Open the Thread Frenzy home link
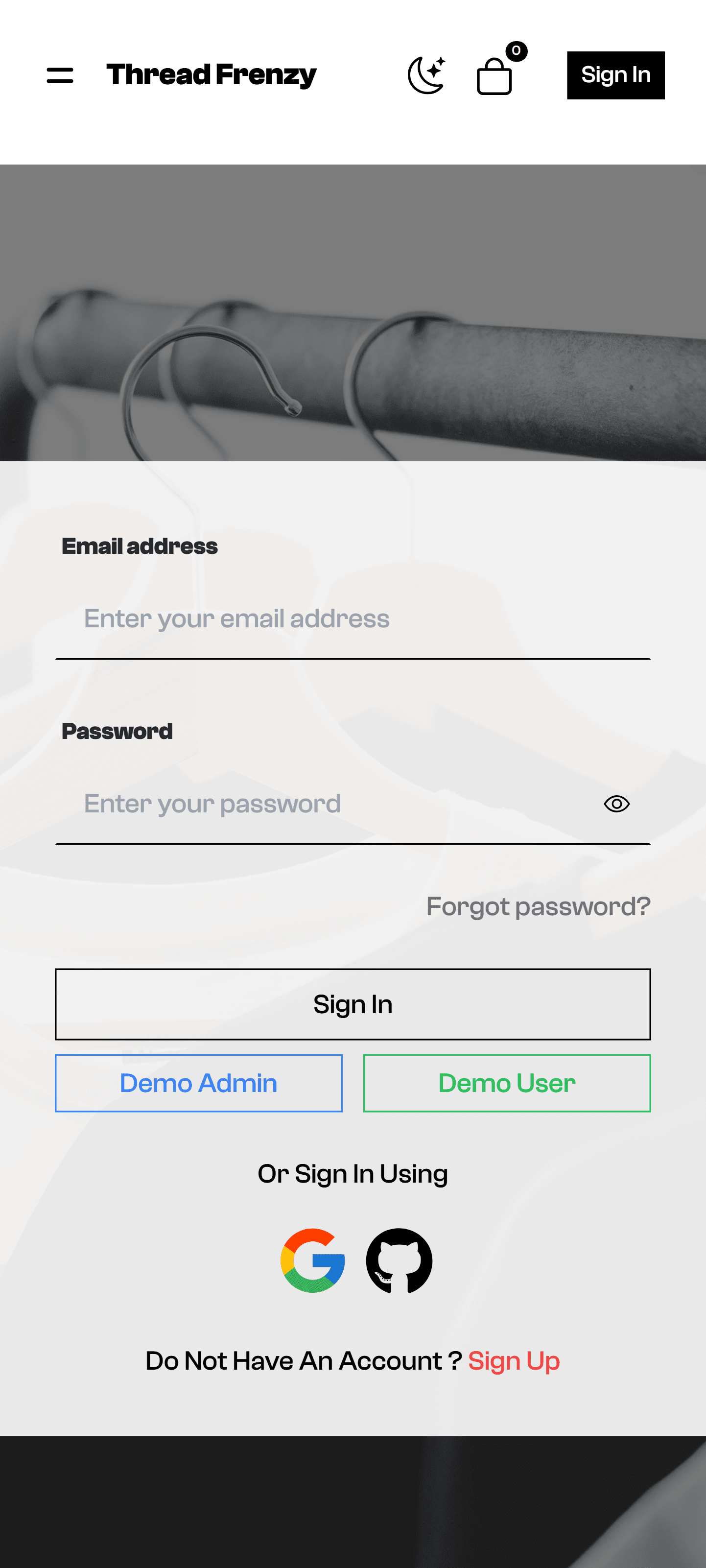This screenshot has height=1568, width=706. click(x=211, y=75)
